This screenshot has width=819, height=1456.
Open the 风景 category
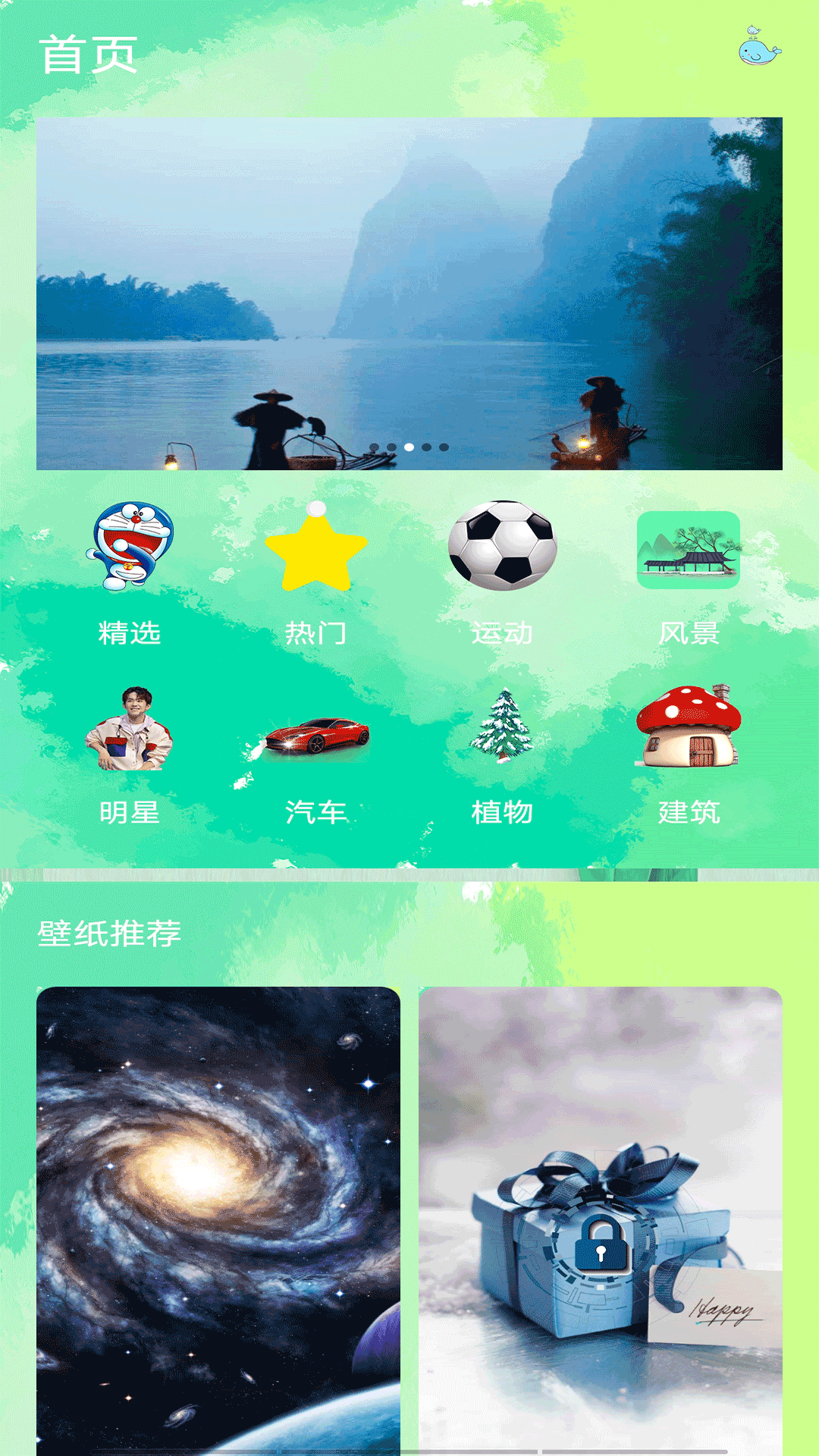coord(689,574)
